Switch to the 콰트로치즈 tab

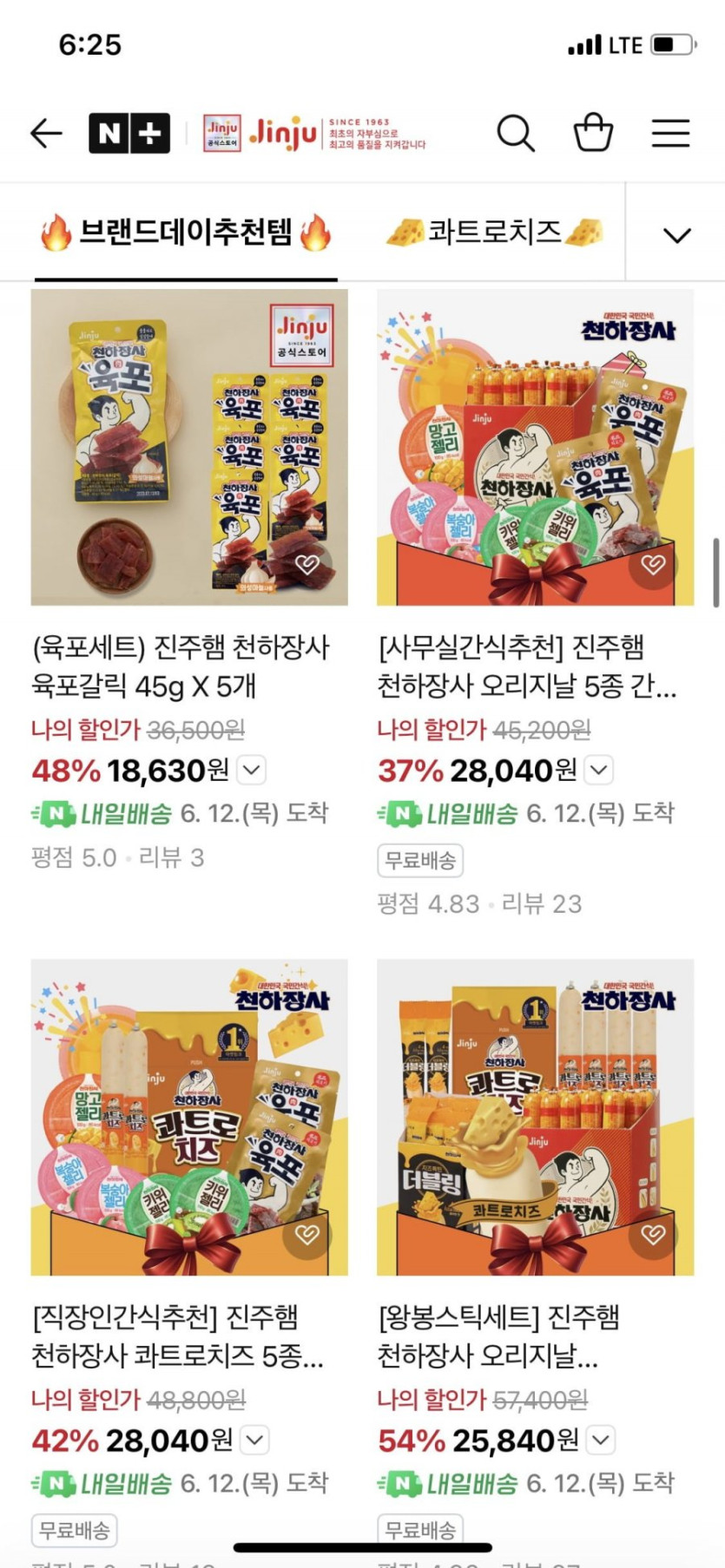pyautogui.click(x=494, y=233)
